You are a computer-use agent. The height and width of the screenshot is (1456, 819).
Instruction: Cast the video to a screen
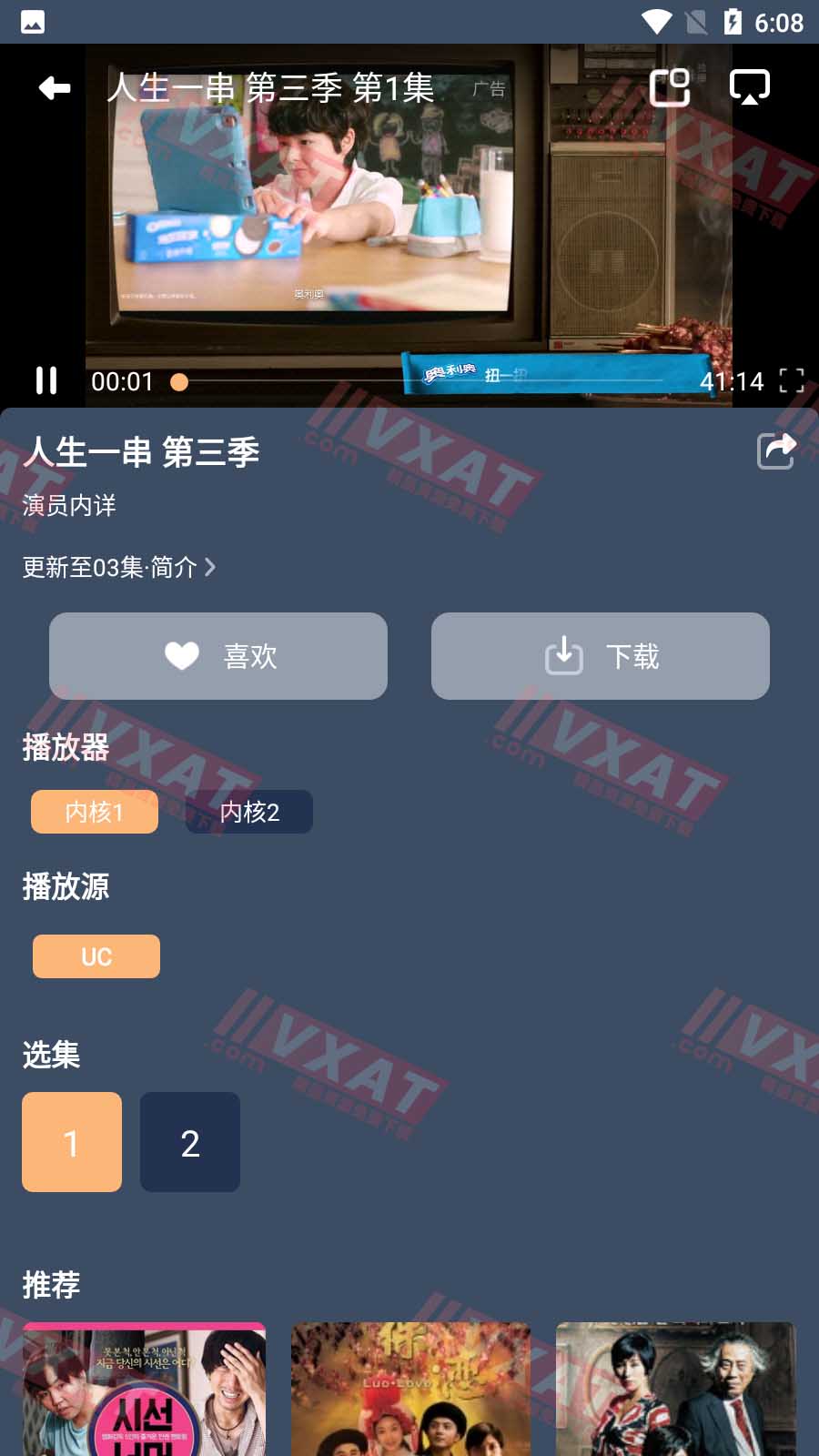click(750, 88)
